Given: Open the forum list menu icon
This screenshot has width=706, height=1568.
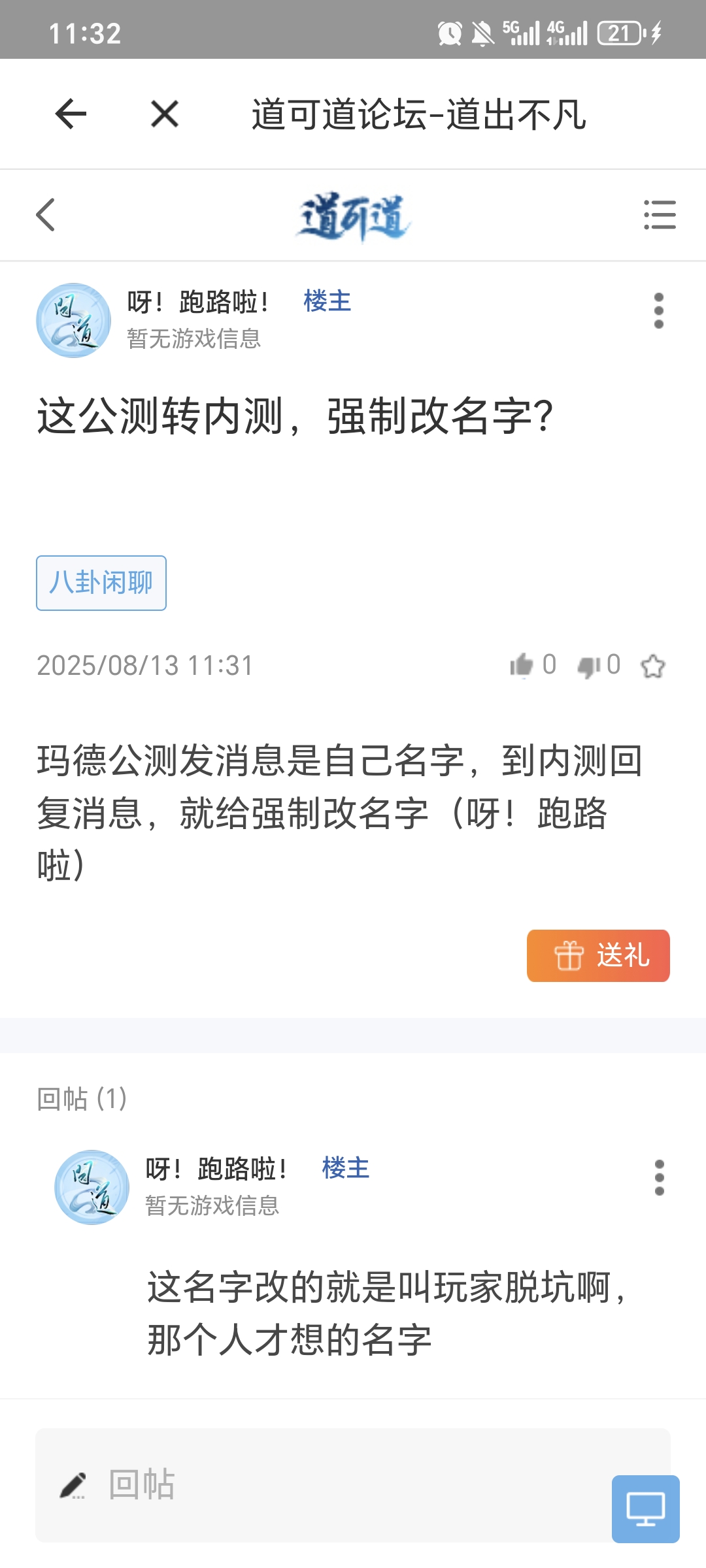Looking at the screenshot, I should click(x=660, y=215).
